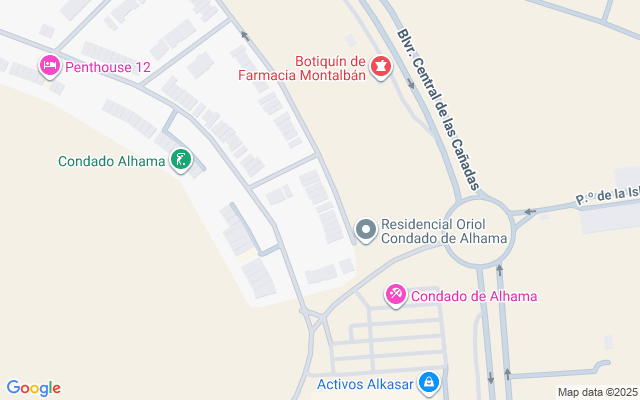Select the Condado Alhama golf marker

pos(181,160)
